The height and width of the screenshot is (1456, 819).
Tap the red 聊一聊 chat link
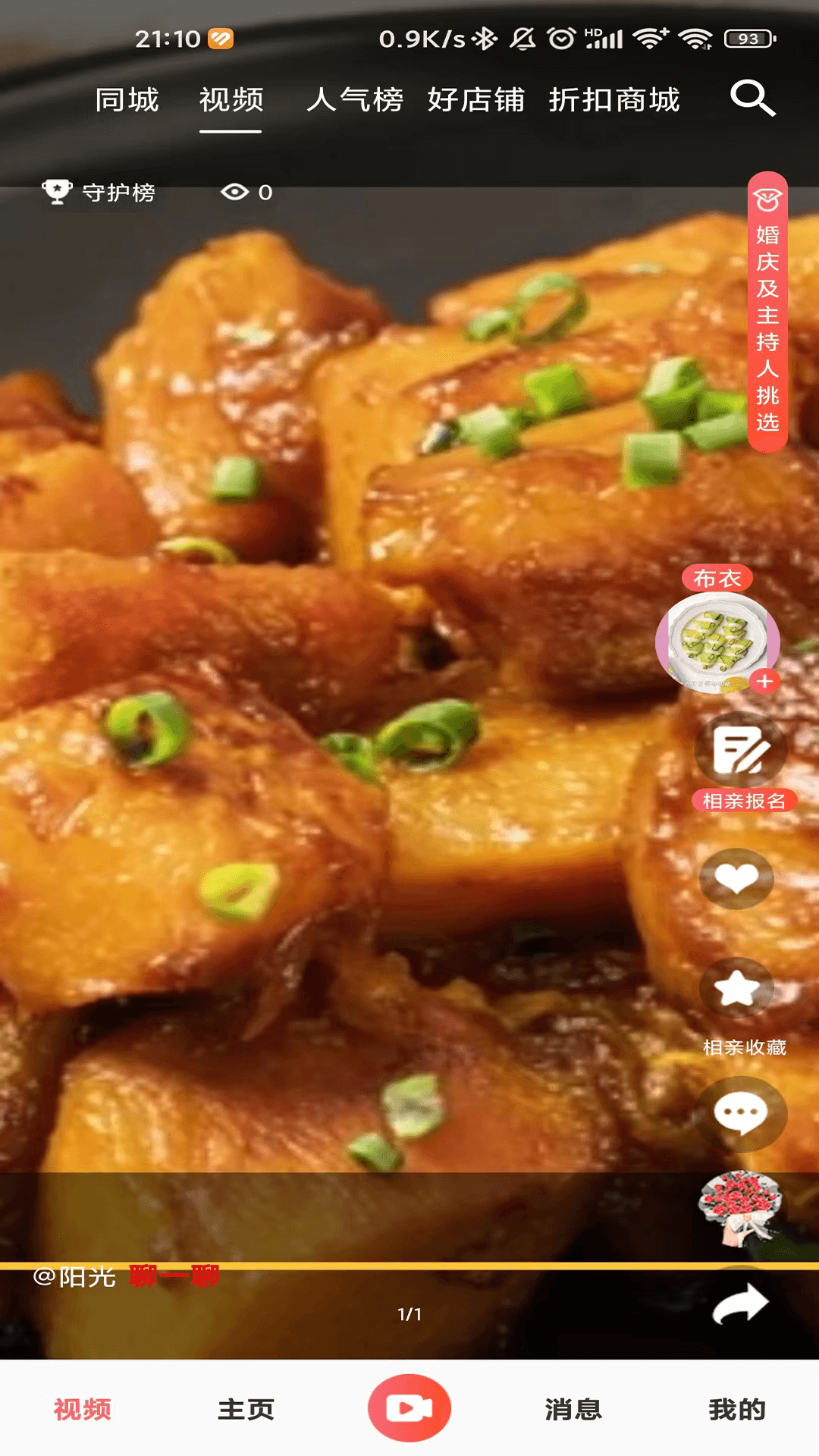(x=174, y=1277)
